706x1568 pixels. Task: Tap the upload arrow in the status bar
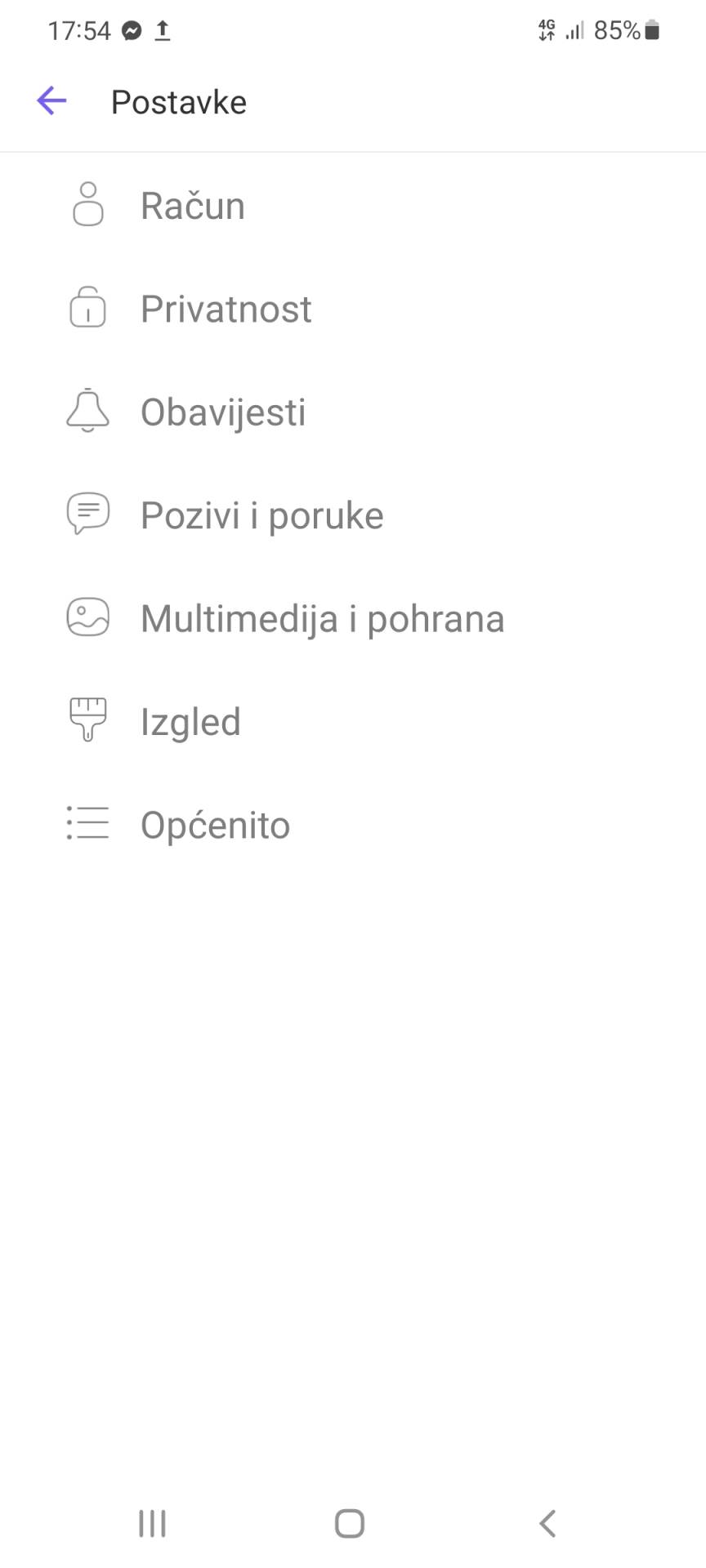[164, 30]
